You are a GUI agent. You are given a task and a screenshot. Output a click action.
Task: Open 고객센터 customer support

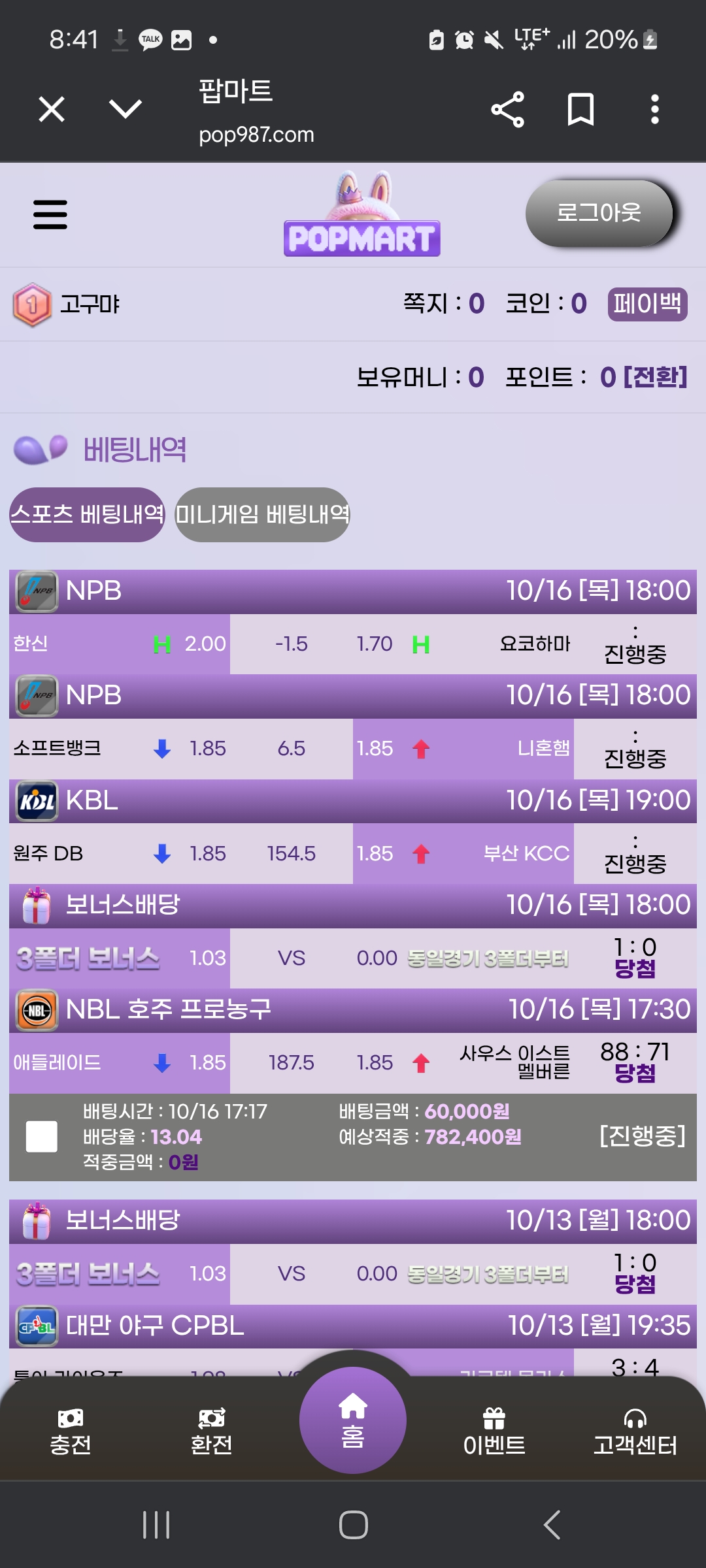coord(635,1432)
